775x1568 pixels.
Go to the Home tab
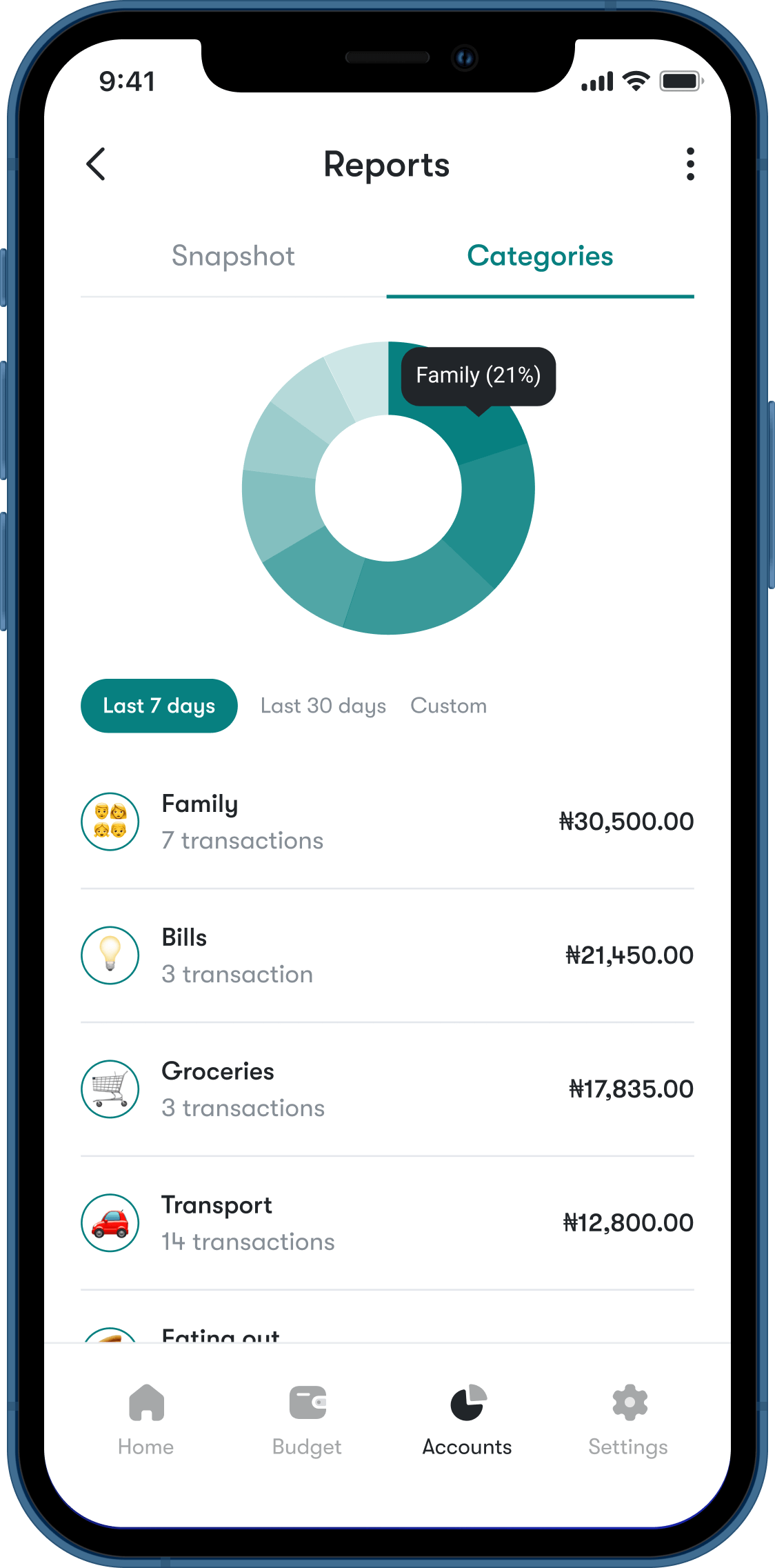[146, 1419]
